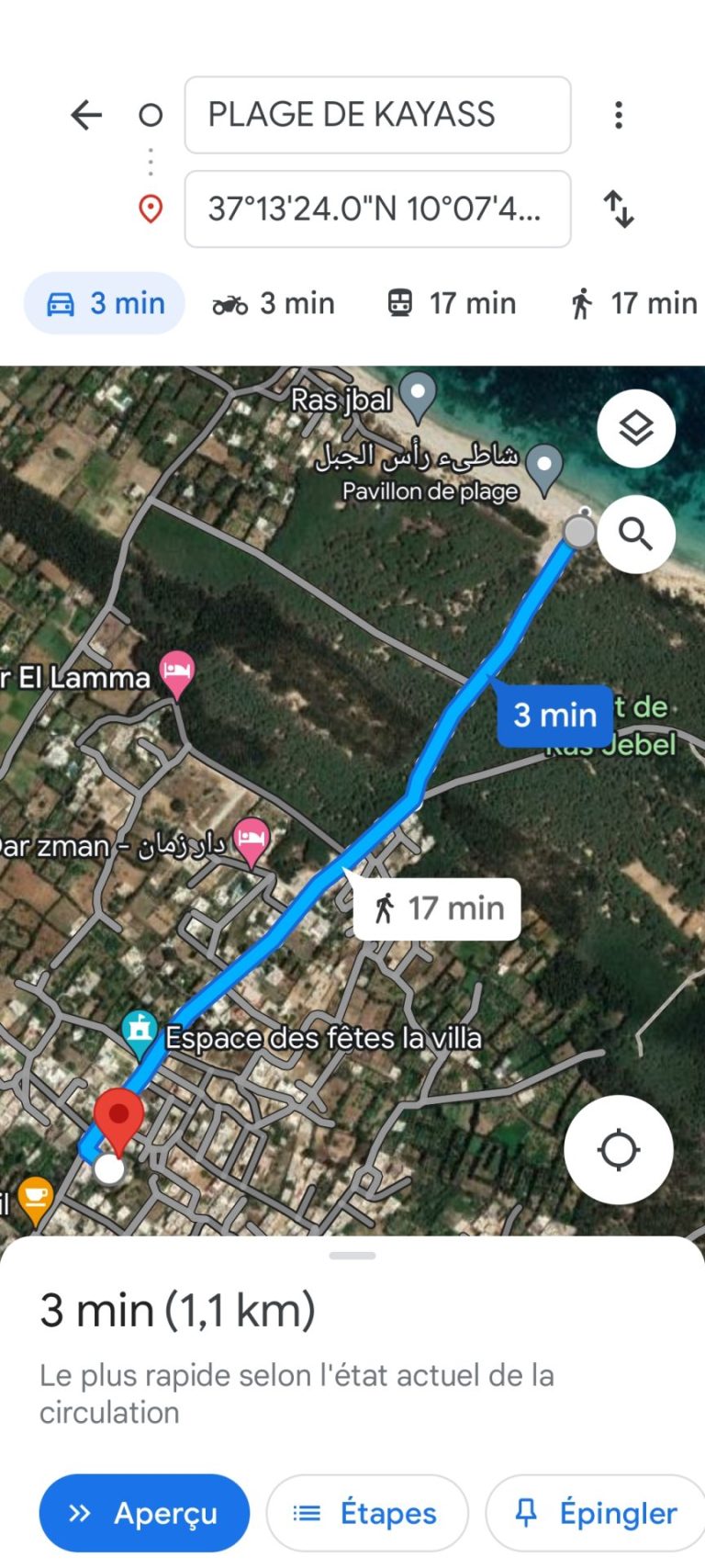The image size is (705, 1568).
Task: Open the overflow menu for directions options
Action: click(x=619, y=115)
